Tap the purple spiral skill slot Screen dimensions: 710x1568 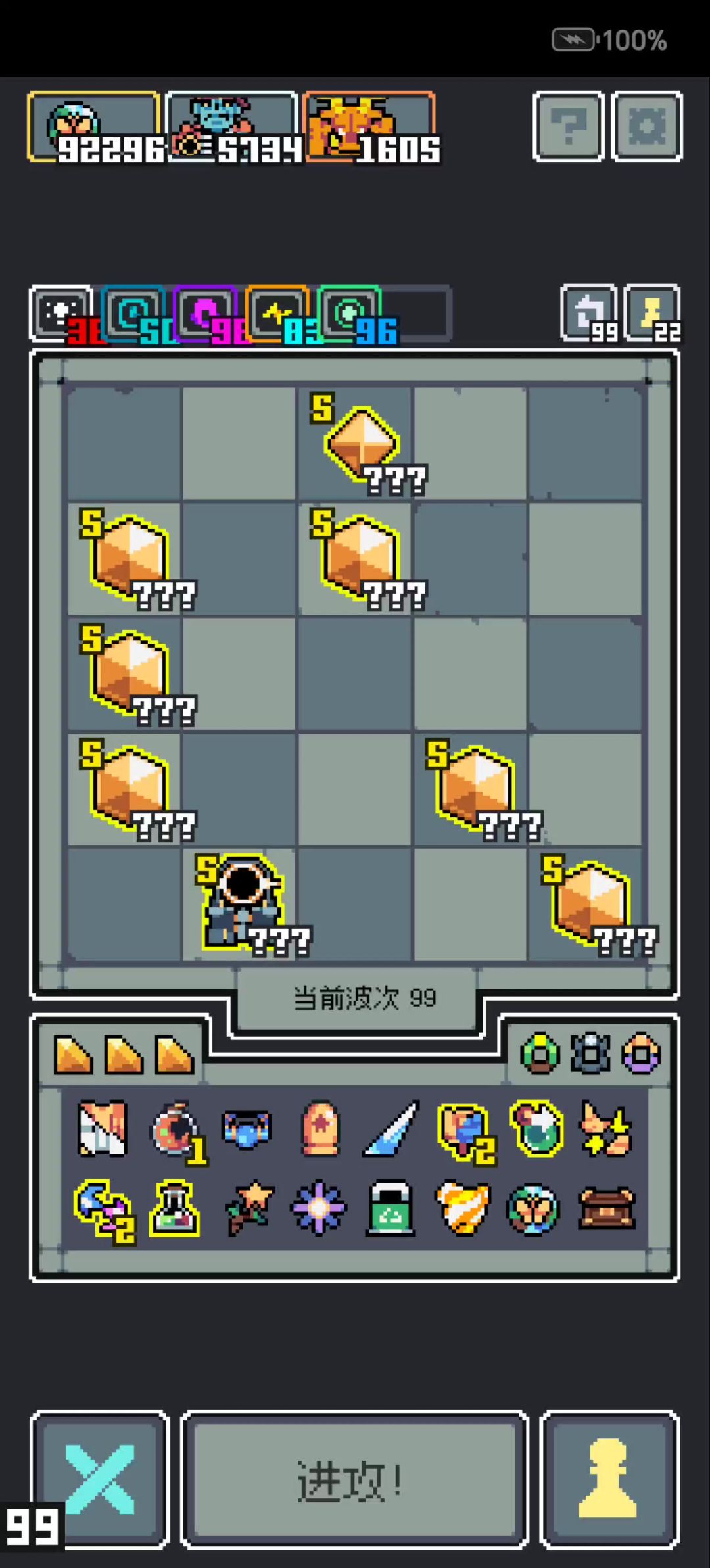(x=205, y=314)
